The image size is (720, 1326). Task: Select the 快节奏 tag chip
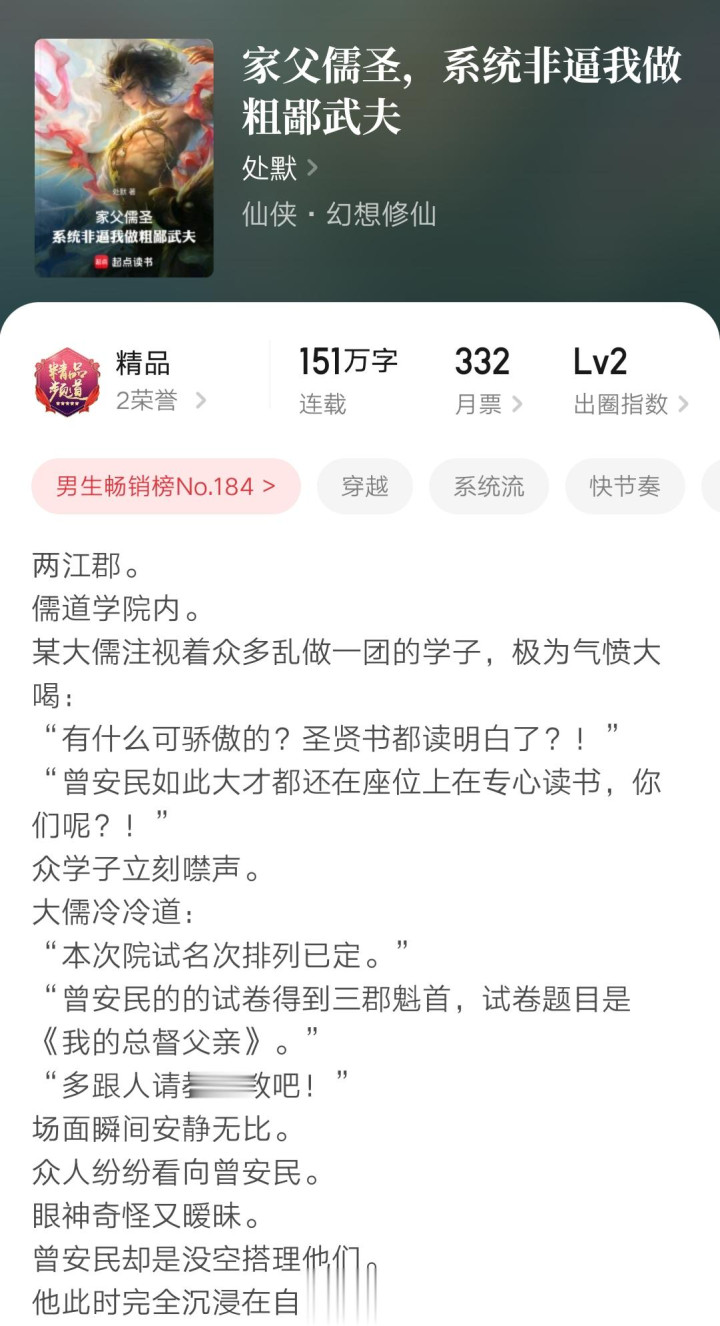coord(625,487)
